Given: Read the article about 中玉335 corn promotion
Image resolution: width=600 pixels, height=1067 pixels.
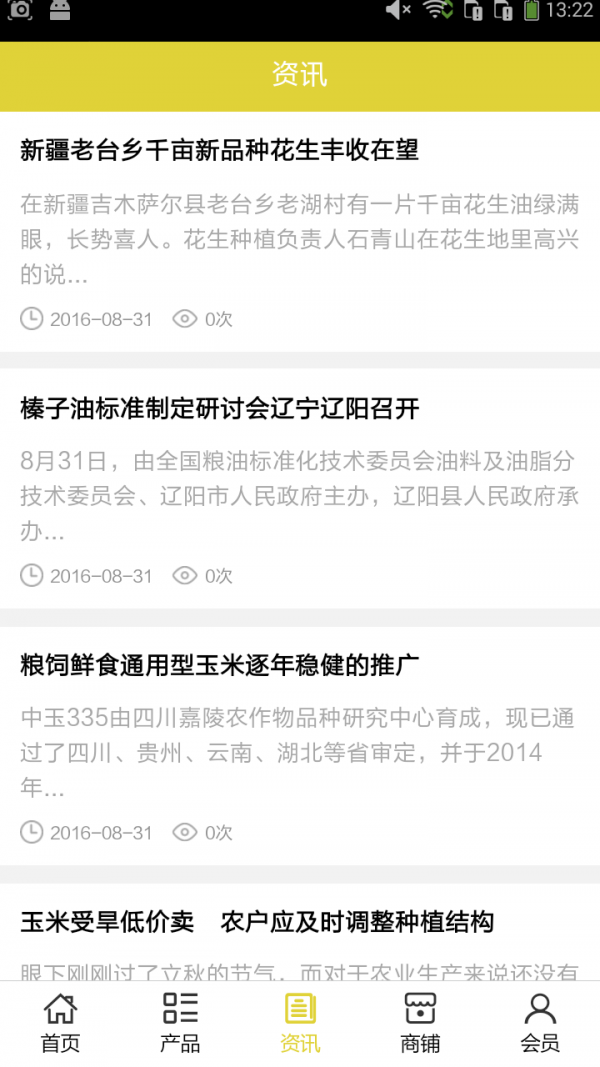Looking at the screenshot, I should pyautogui.click(x=220, y=665).
